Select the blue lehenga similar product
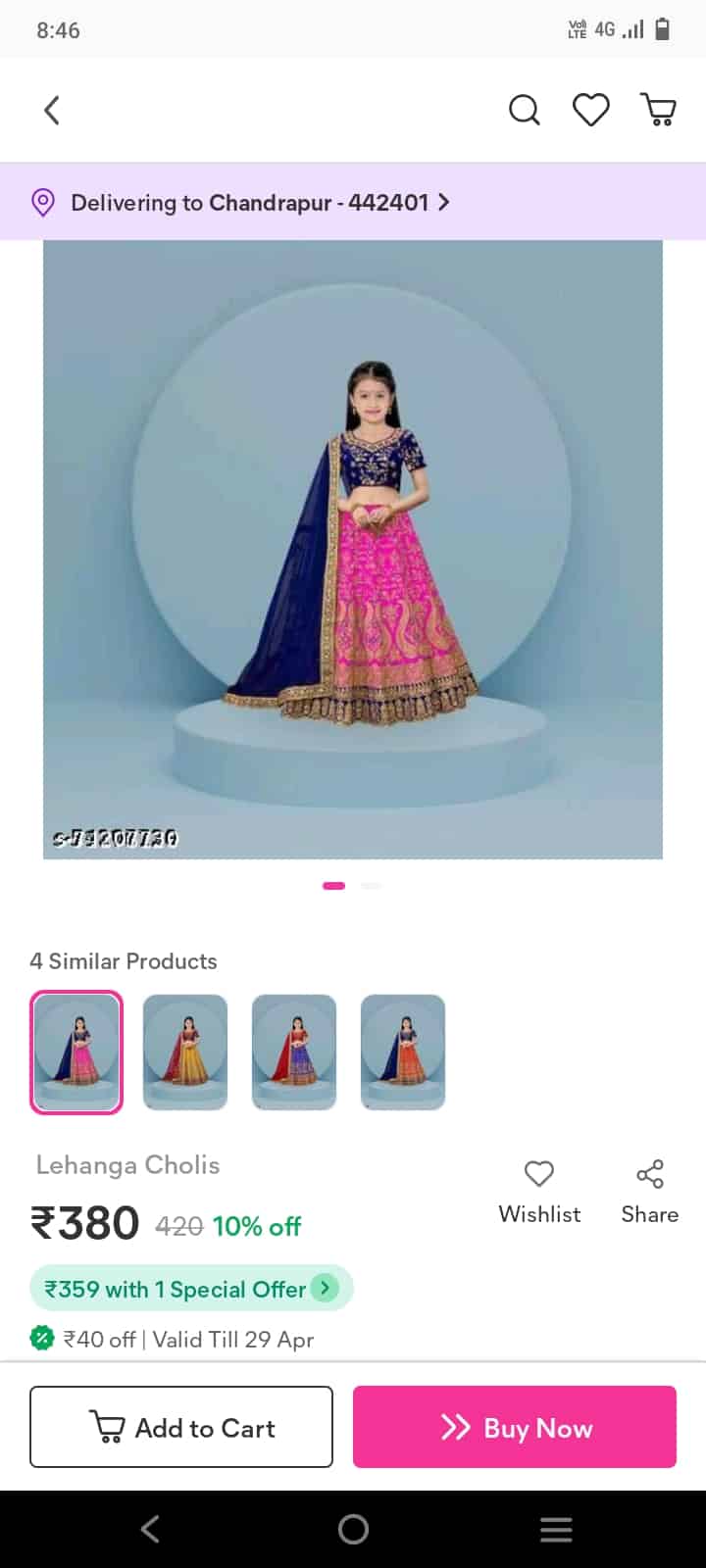 tap(294, 1052)
